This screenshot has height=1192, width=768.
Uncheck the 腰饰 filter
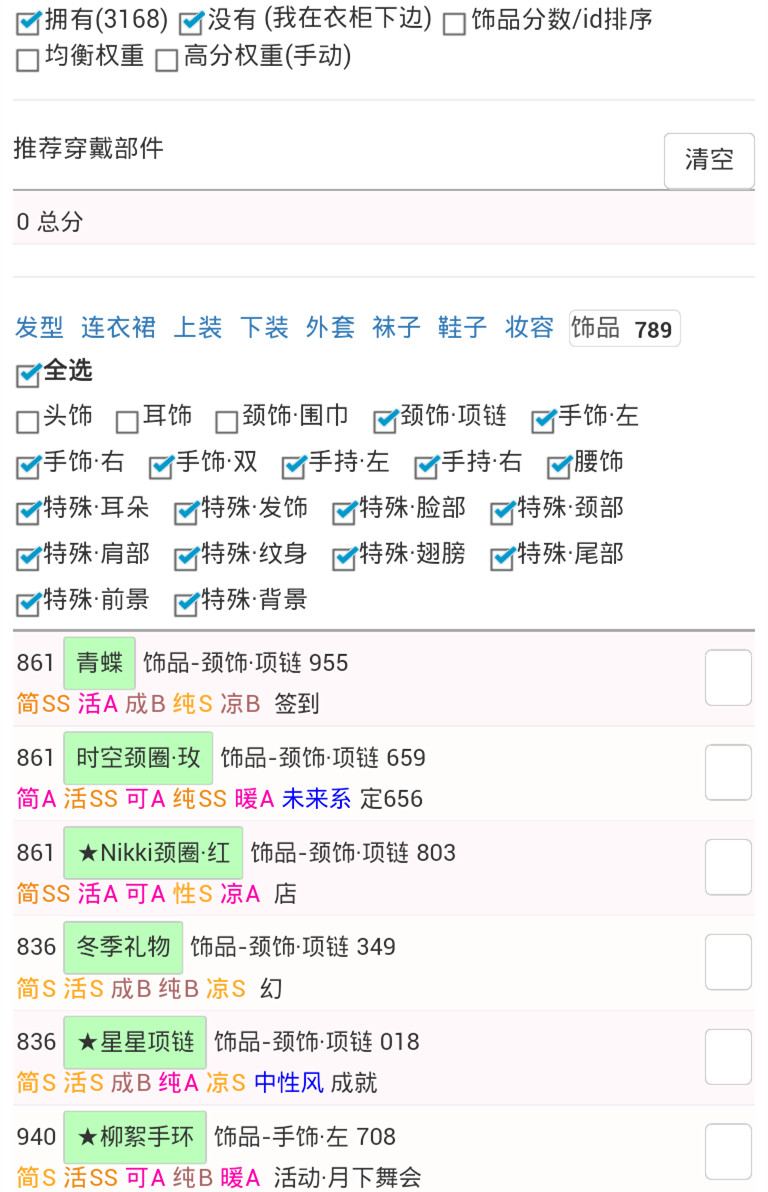click(x=559, y=467)
